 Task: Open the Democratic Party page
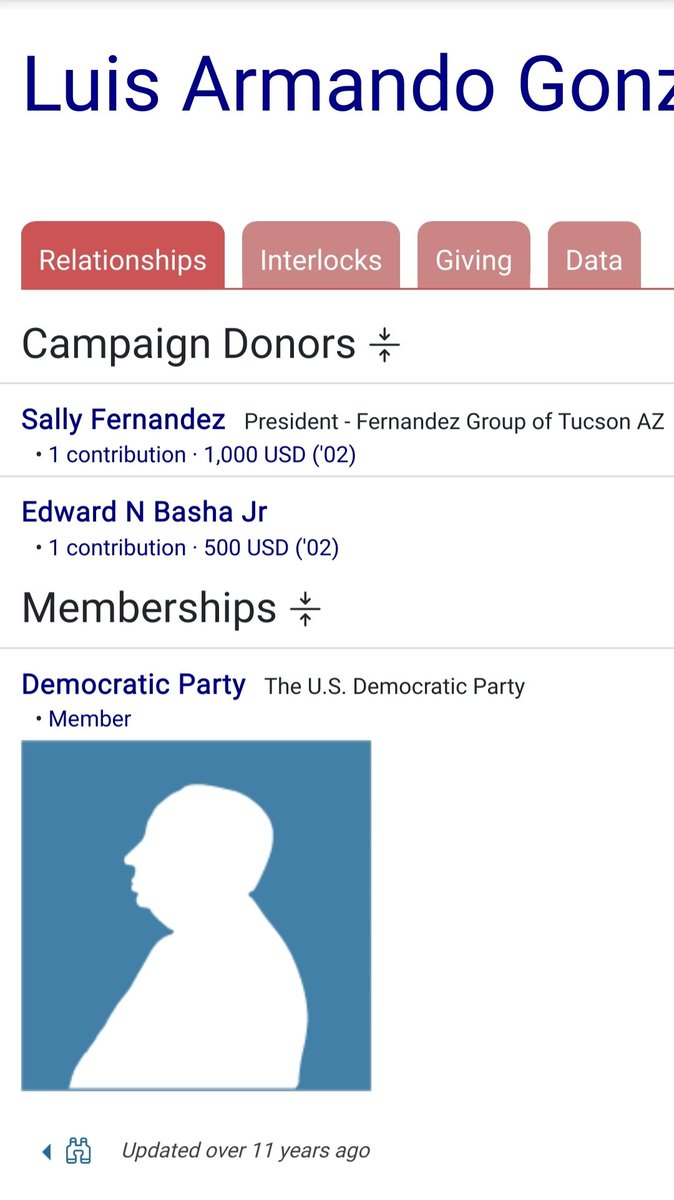(x=133, y=685)
